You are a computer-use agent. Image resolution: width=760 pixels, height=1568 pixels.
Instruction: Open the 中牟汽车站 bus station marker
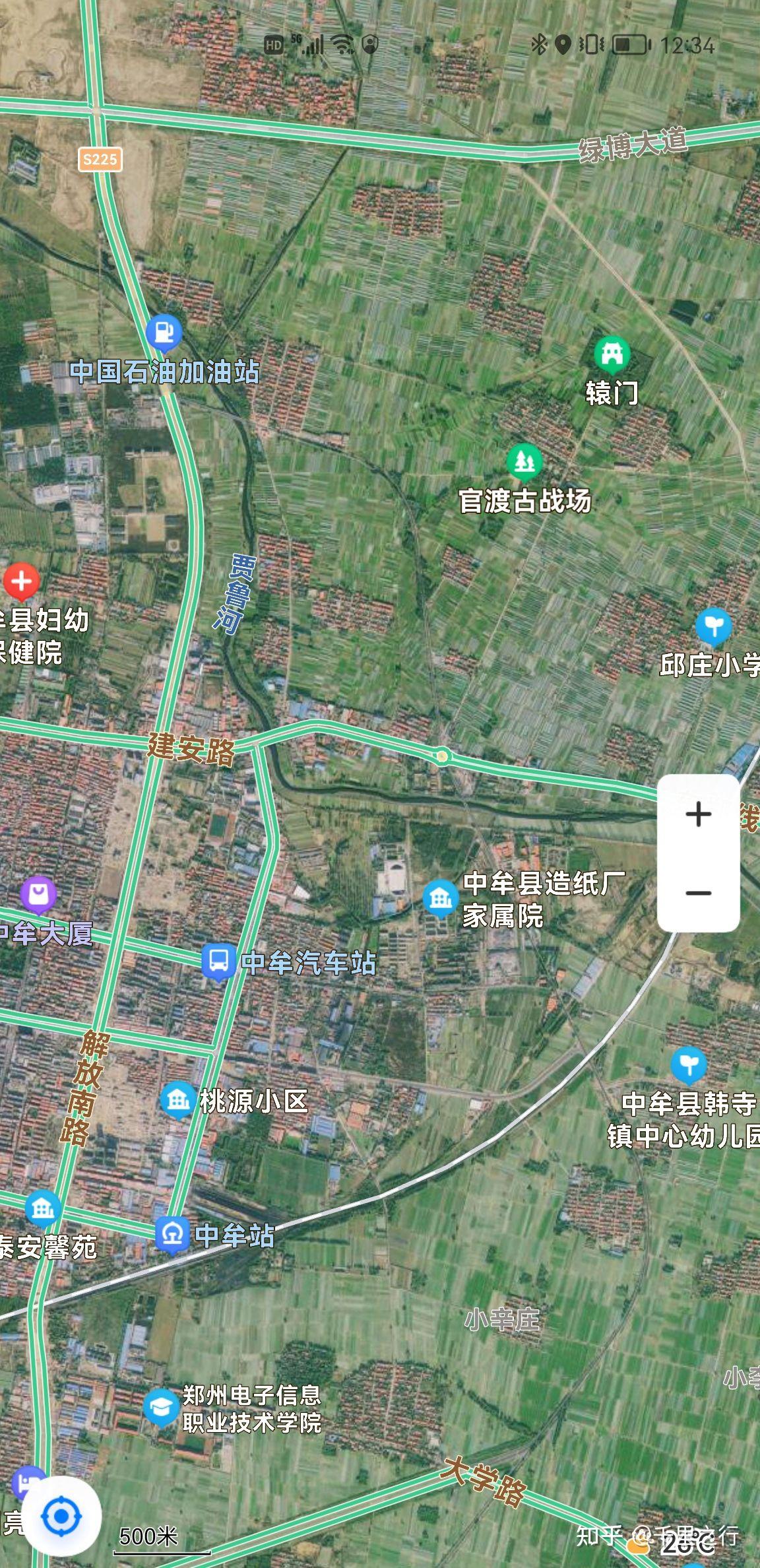[x=219, y=964]
